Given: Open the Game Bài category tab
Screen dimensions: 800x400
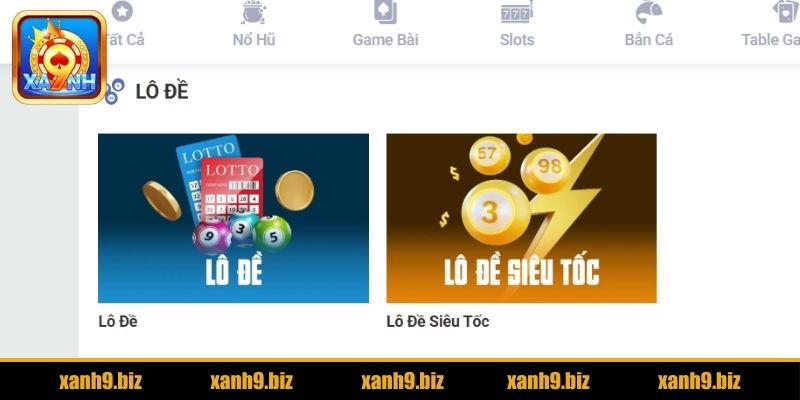Looking at the screenshot, I should point(385,26).
